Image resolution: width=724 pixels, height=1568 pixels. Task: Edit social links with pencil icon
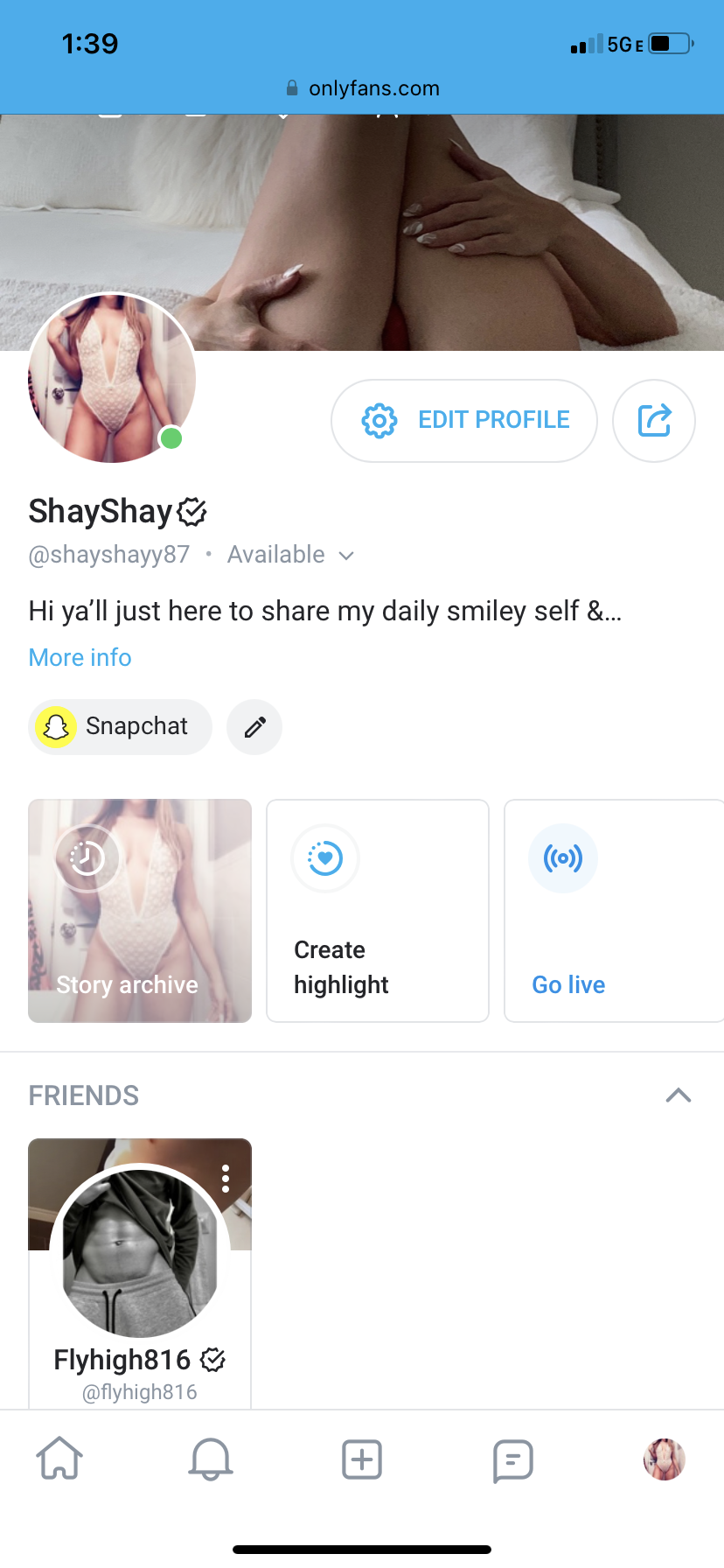click(254, 727)
